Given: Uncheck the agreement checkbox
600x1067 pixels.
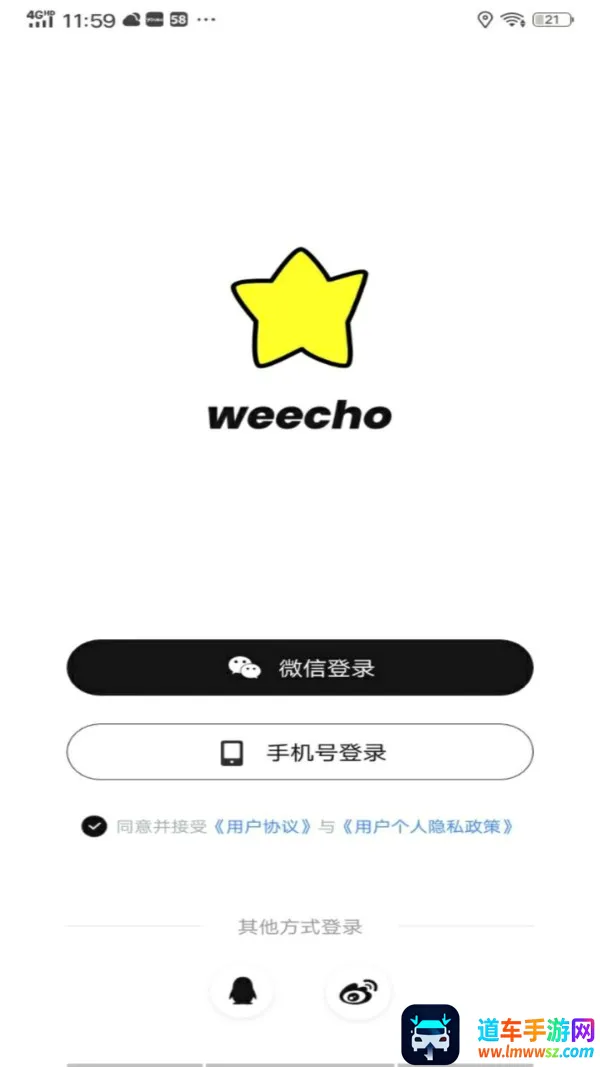Looking at the screenshot, I should tap(94, 827).
